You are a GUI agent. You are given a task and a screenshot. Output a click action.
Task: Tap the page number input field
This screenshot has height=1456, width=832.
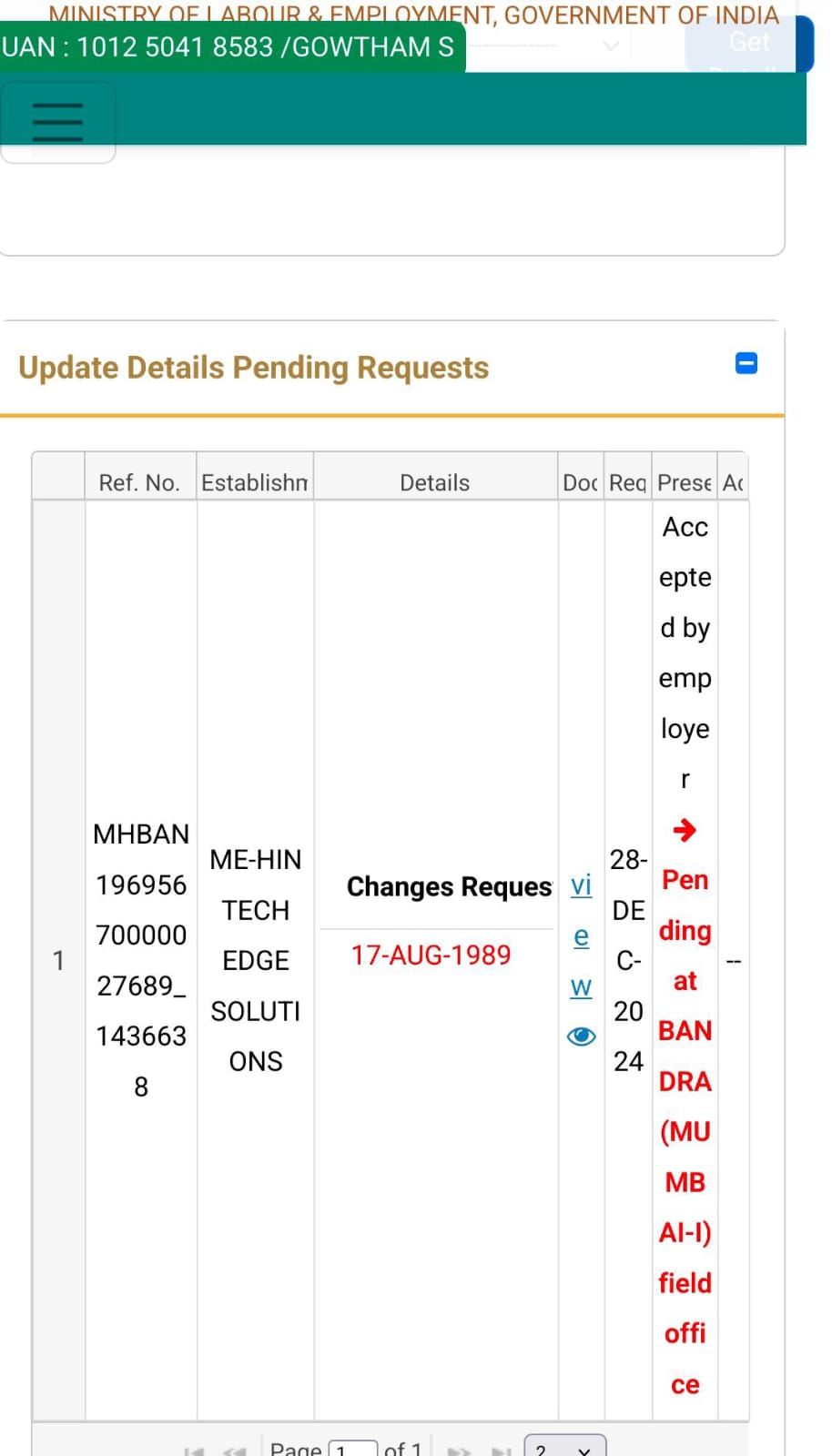coord(353,1447)
